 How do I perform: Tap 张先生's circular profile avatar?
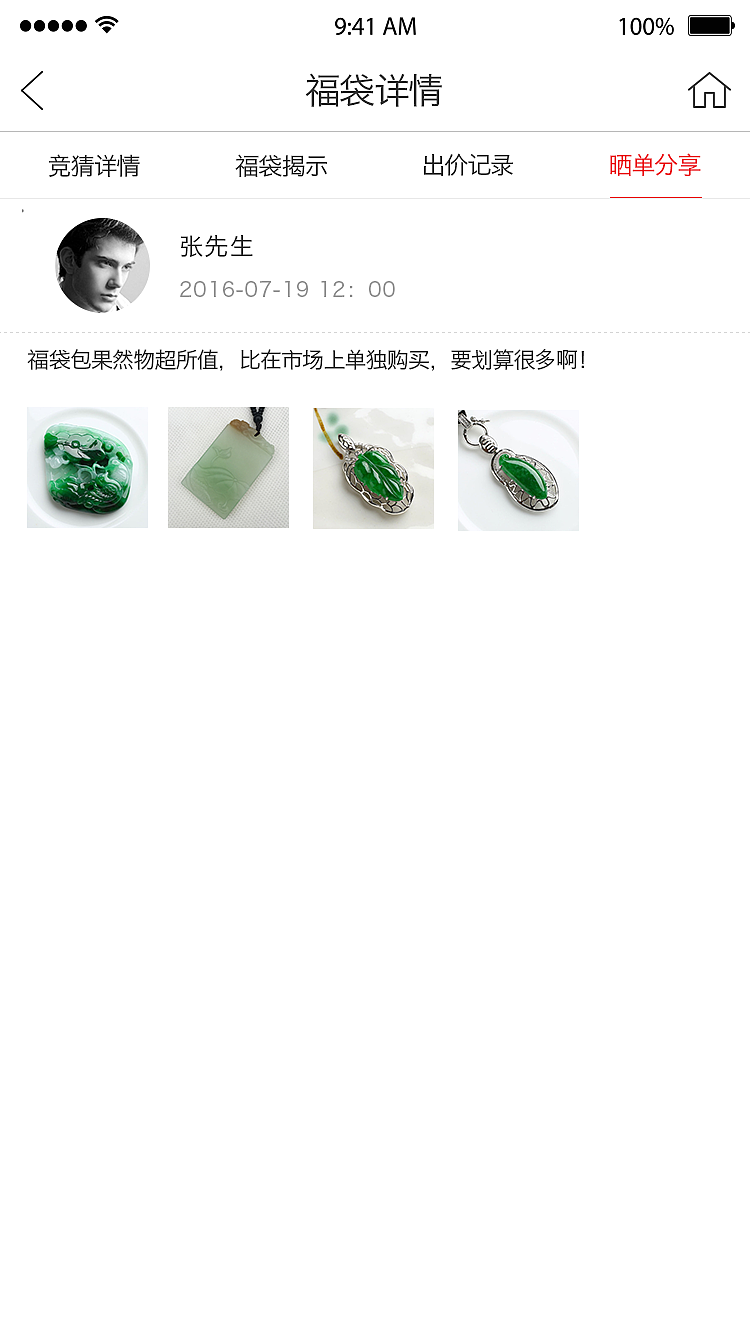click(x=102, y=265)
